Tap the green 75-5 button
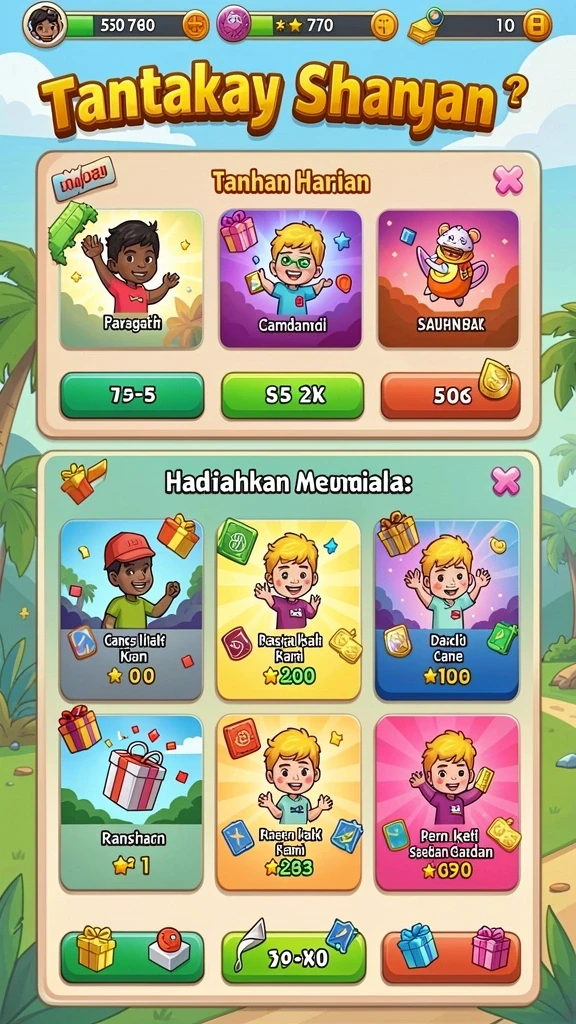Screen dimensions: 576x1024 pyautogui.click(x=132, y=396)
